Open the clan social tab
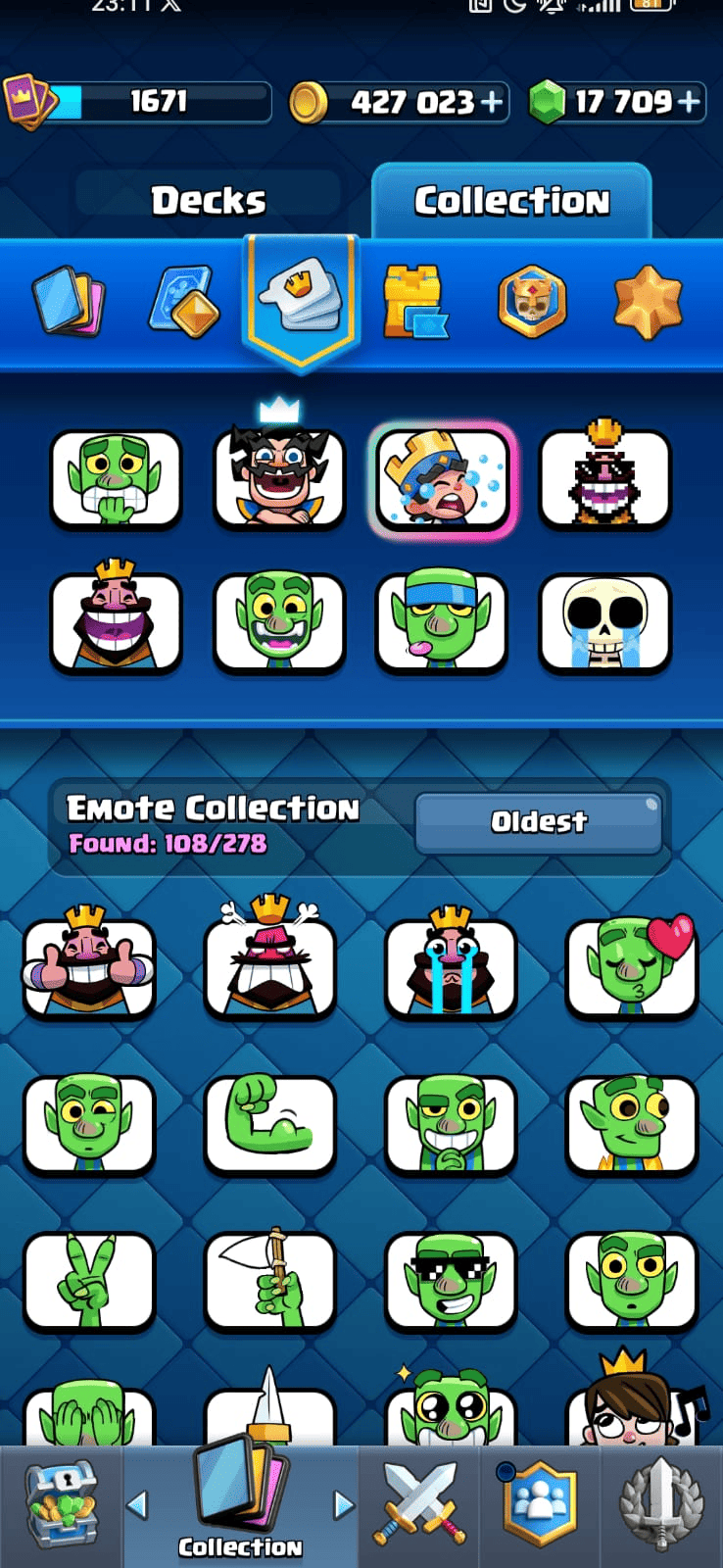723x1568 pixels. tap(539, 1505)
